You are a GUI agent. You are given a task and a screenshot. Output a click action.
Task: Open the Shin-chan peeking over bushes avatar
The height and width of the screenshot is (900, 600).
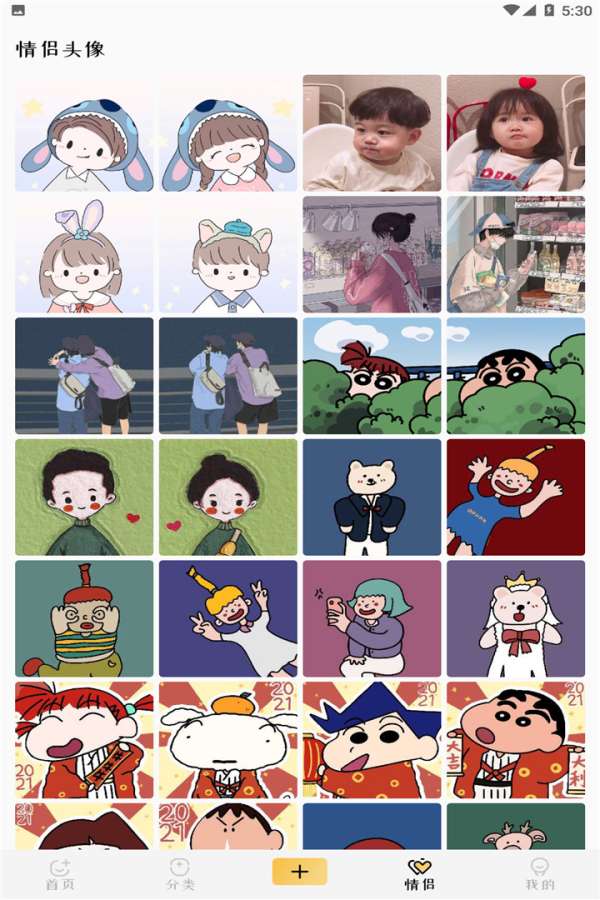pos(515,376)
